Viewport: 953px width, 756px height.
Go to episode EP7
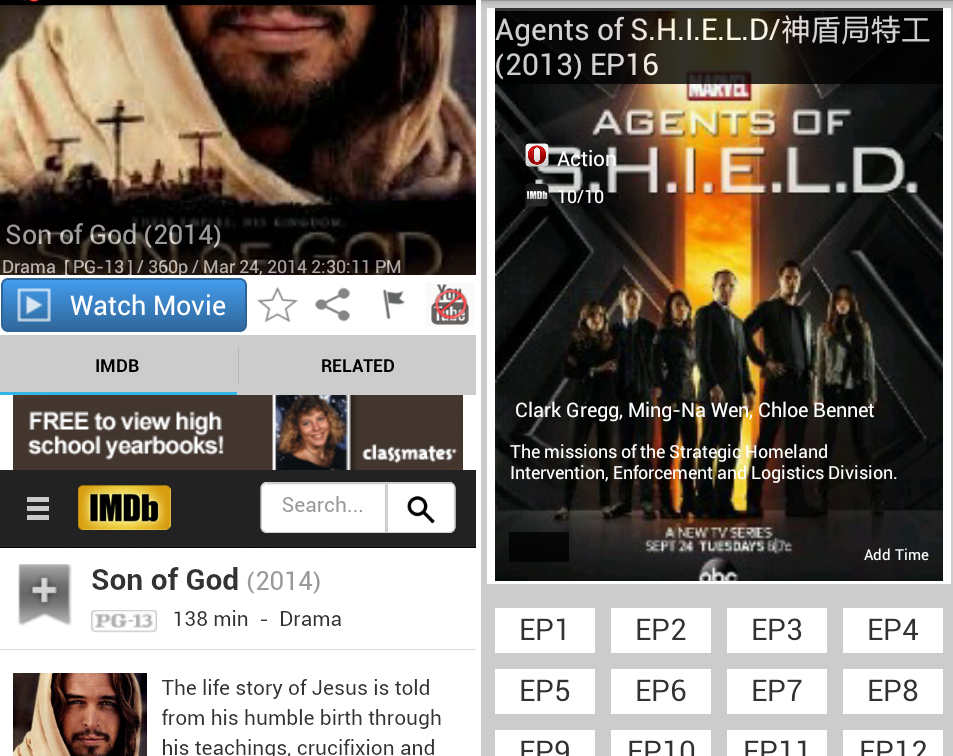(x=777, y=691)
